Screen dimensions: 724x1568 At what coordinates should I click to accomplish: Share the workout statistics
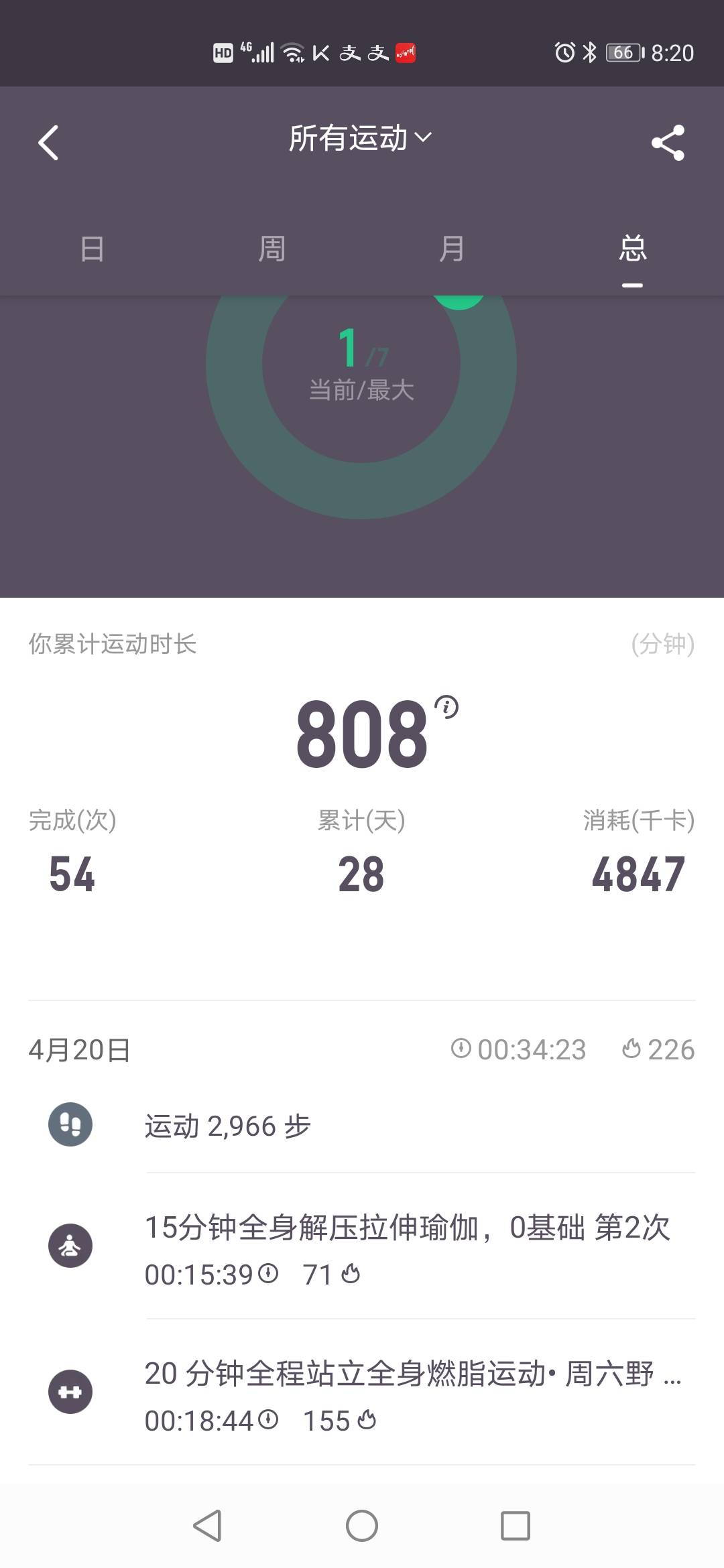point(668,142)
